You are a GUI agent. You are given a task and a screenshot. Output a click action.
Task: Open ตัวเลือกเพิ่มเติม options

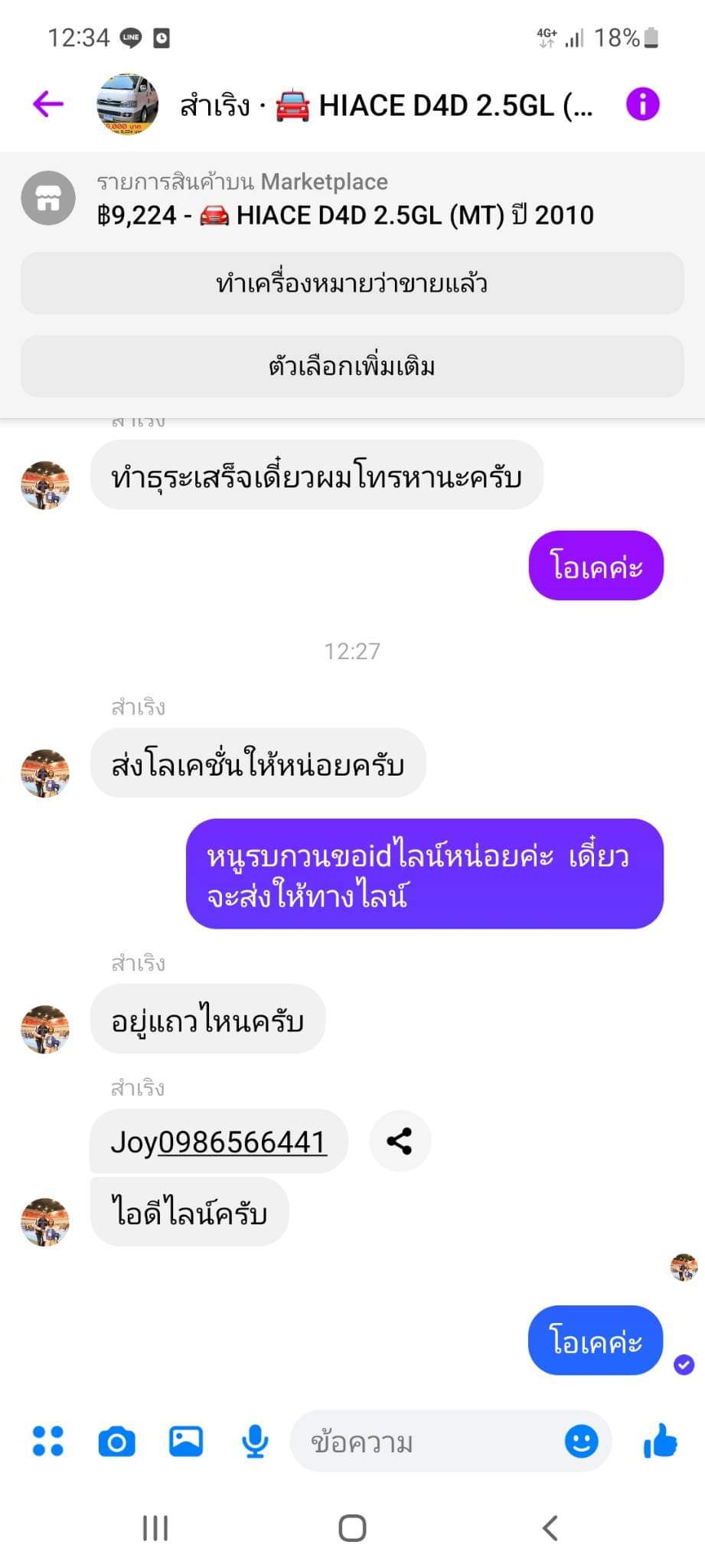(x=352, y=366)
